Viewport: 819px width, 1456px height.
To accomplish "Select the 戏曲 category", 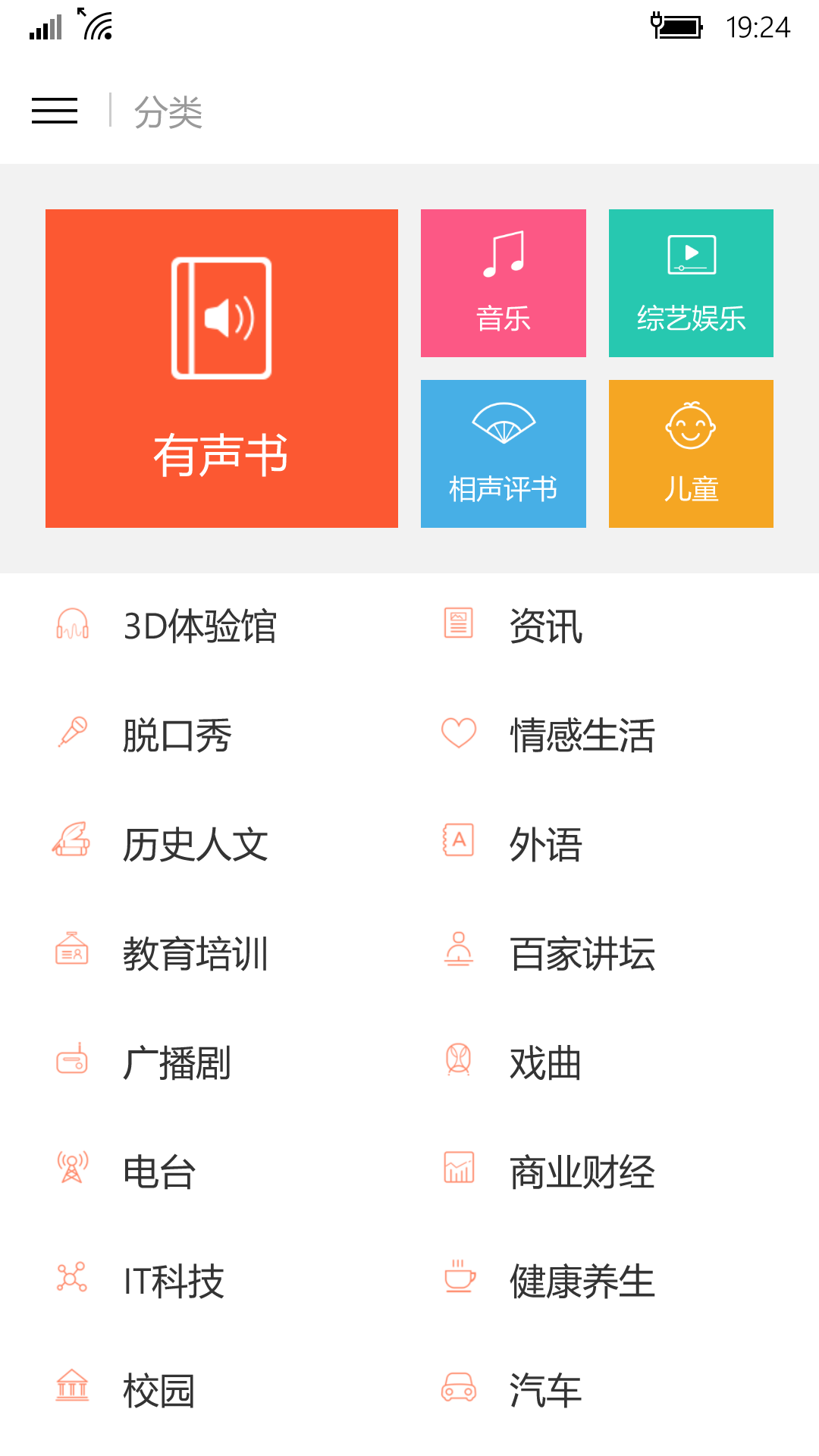I will (x=545, y=1063).
